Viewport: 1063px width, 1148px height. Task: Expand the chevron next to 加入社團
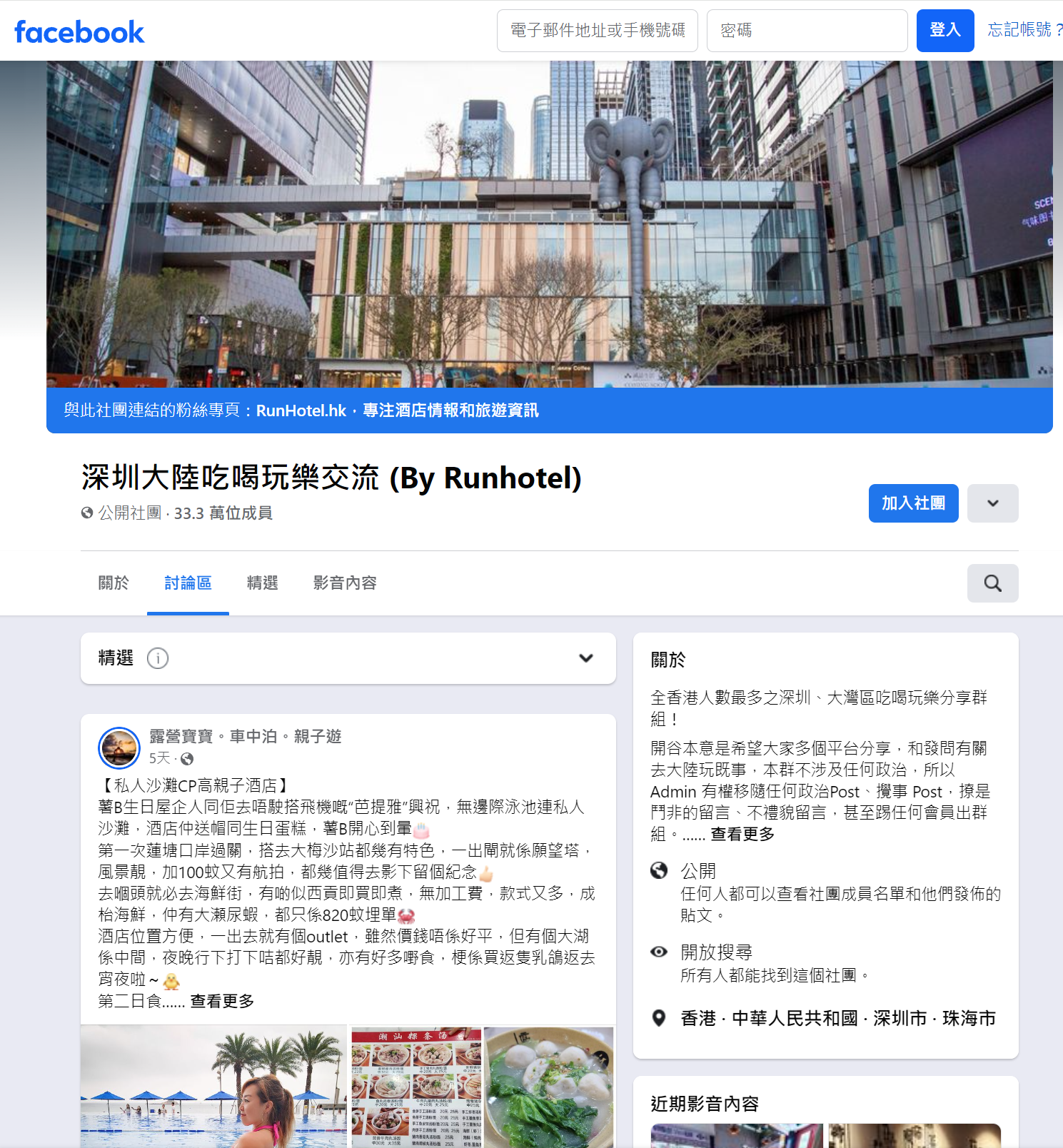tap(992, 503)
